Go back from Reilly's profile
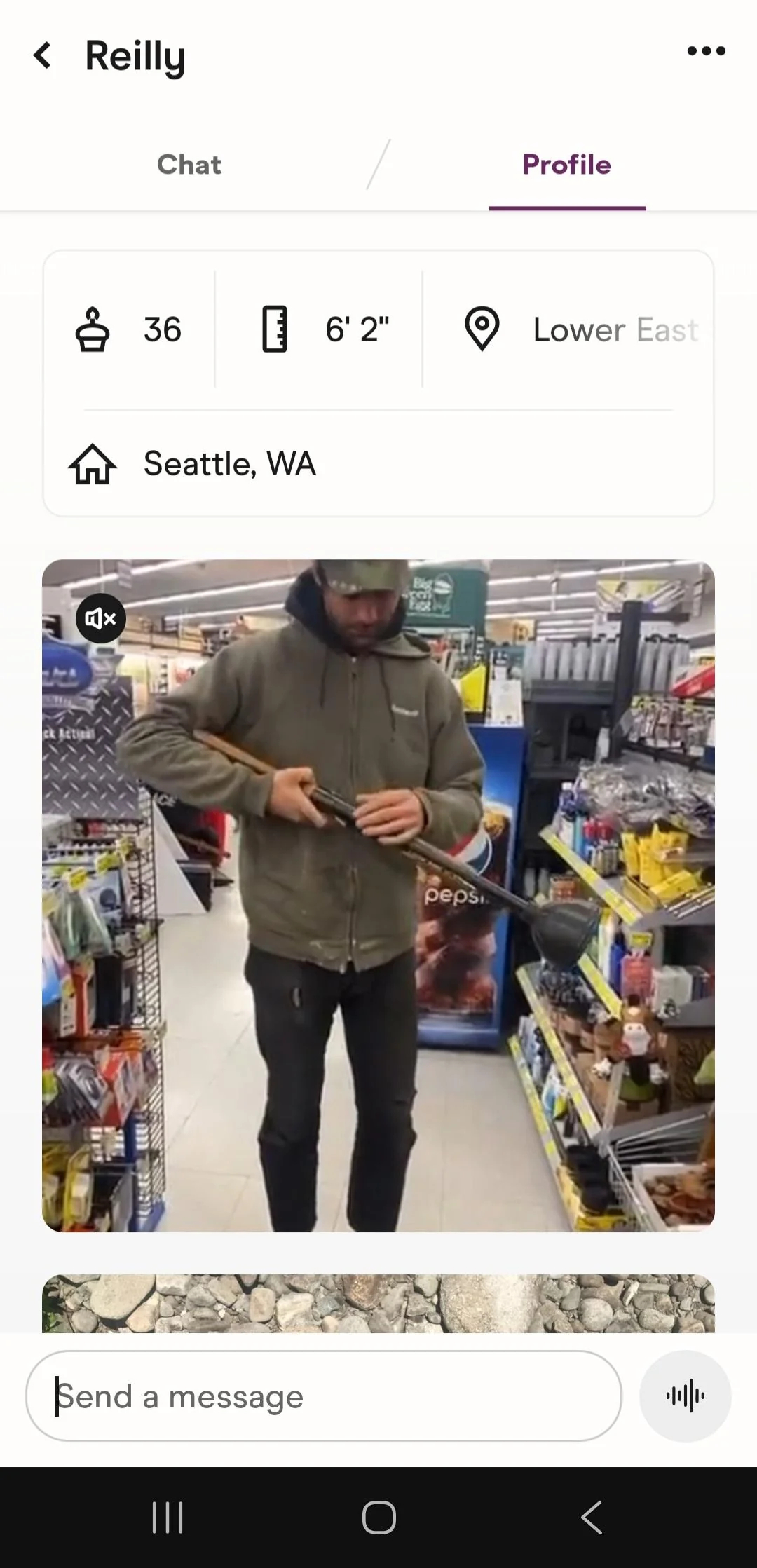 (43, 55)
